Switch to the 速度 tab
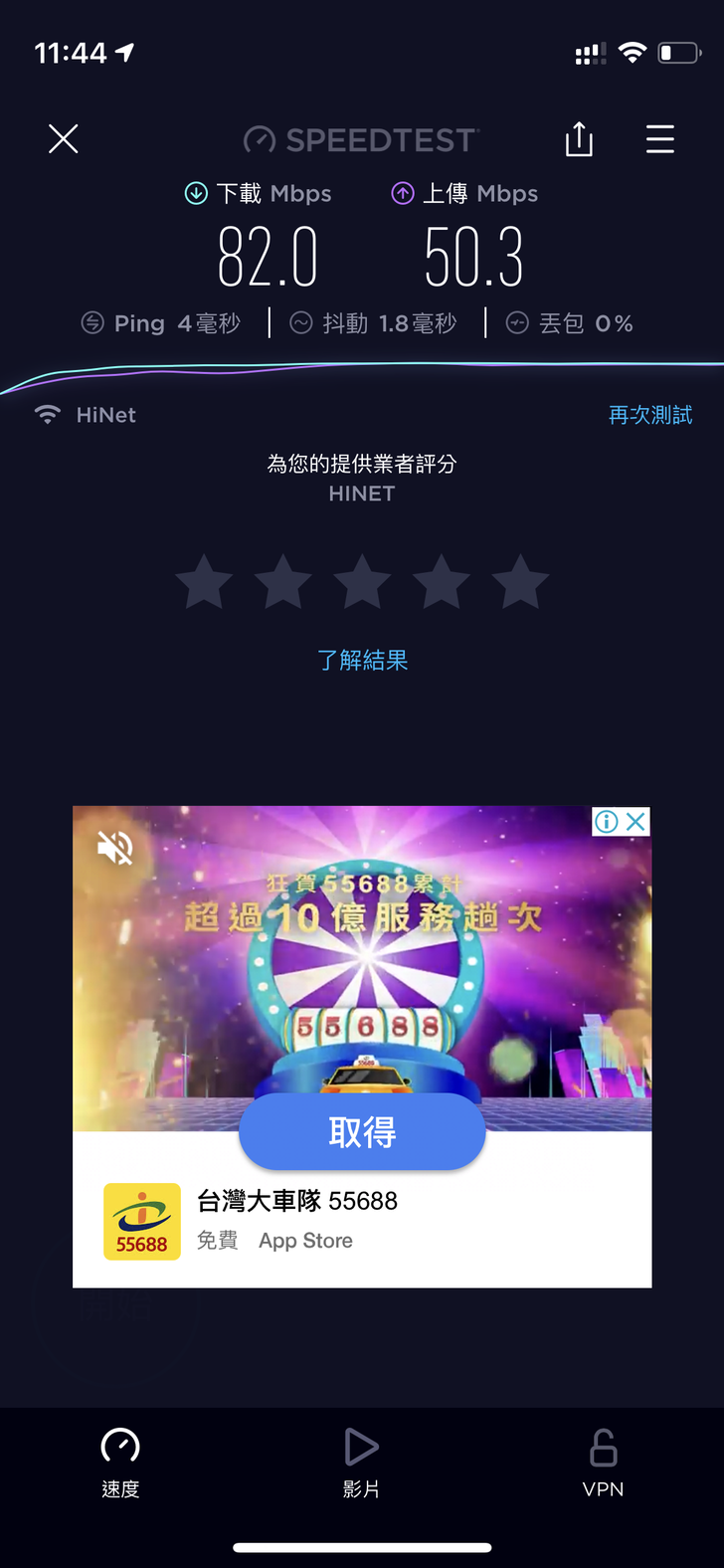Viewport: 724px width, 1568px height. (120, 1462)
